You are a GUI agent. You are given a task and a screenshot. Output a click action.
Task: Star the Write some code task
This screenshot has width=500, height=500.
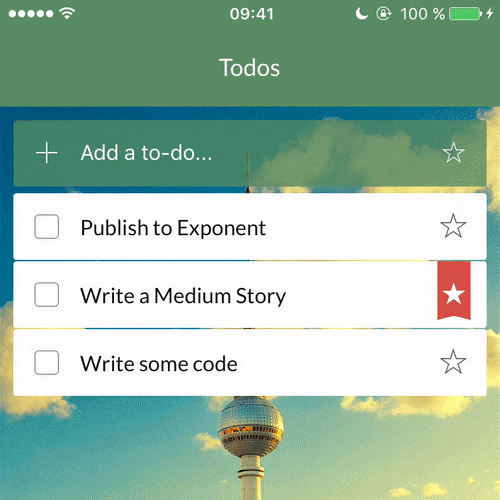click(x=453, y=362)
